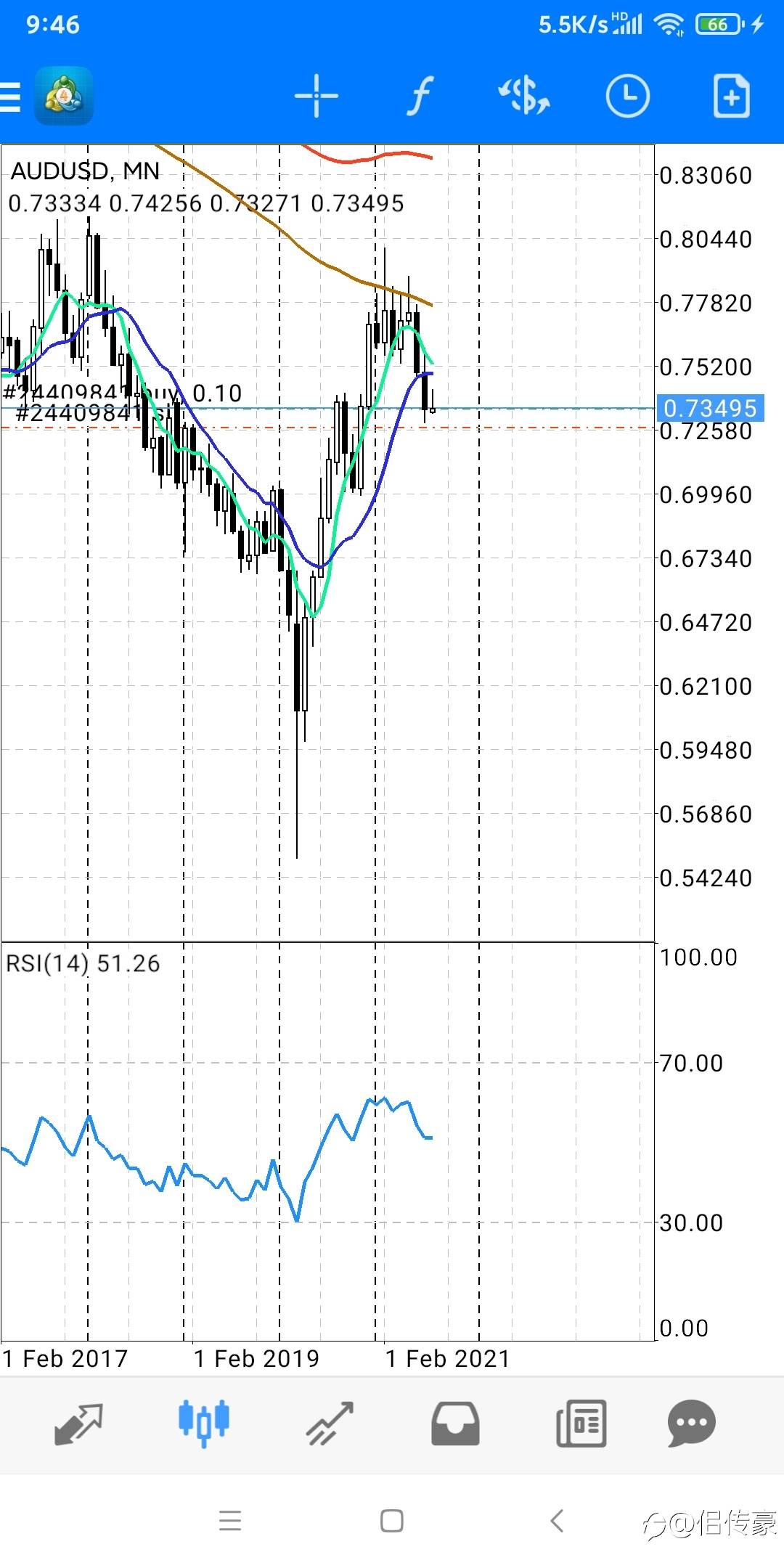Switch to the Quotes tab

(x=78, y=1424)
